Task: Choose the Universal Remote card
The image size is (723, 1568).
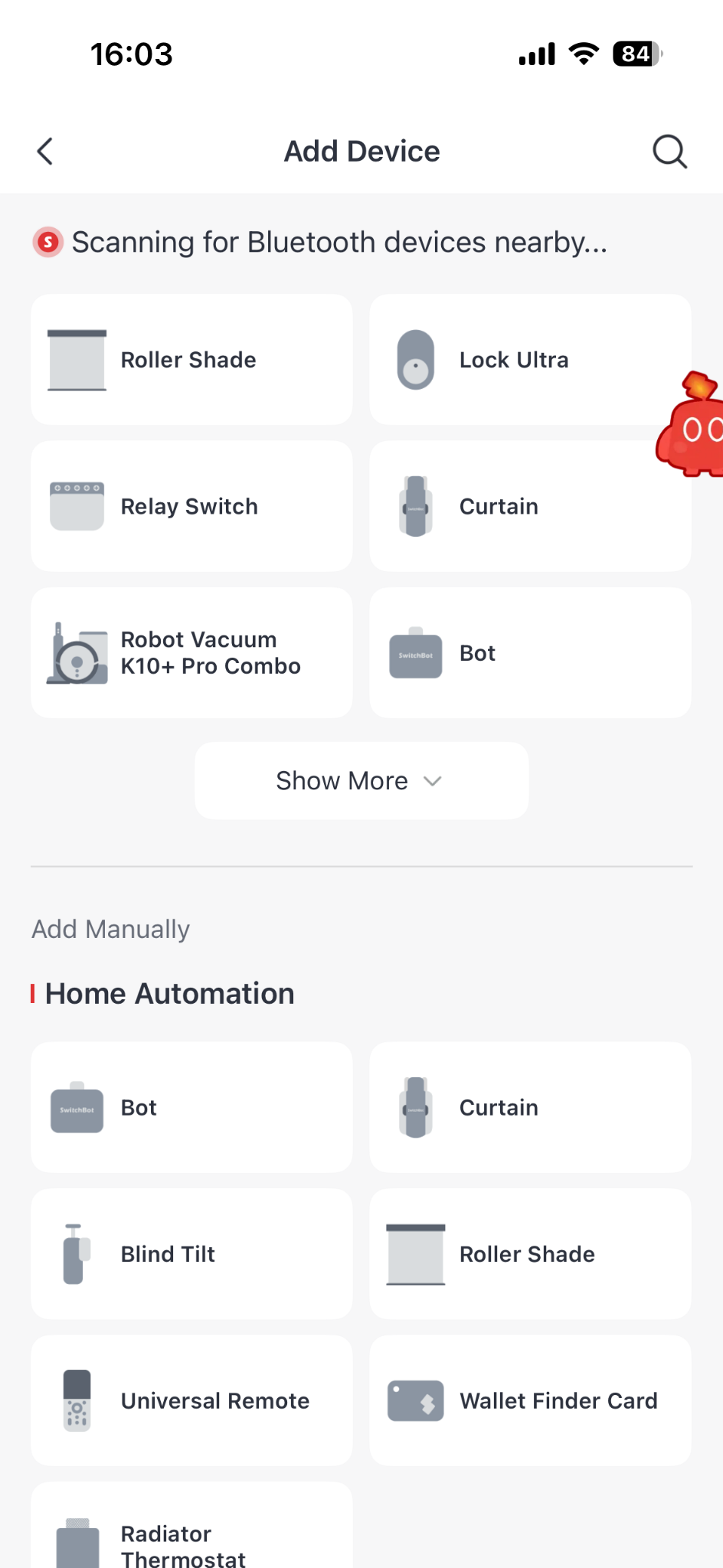Action: tap(191, 1401)
